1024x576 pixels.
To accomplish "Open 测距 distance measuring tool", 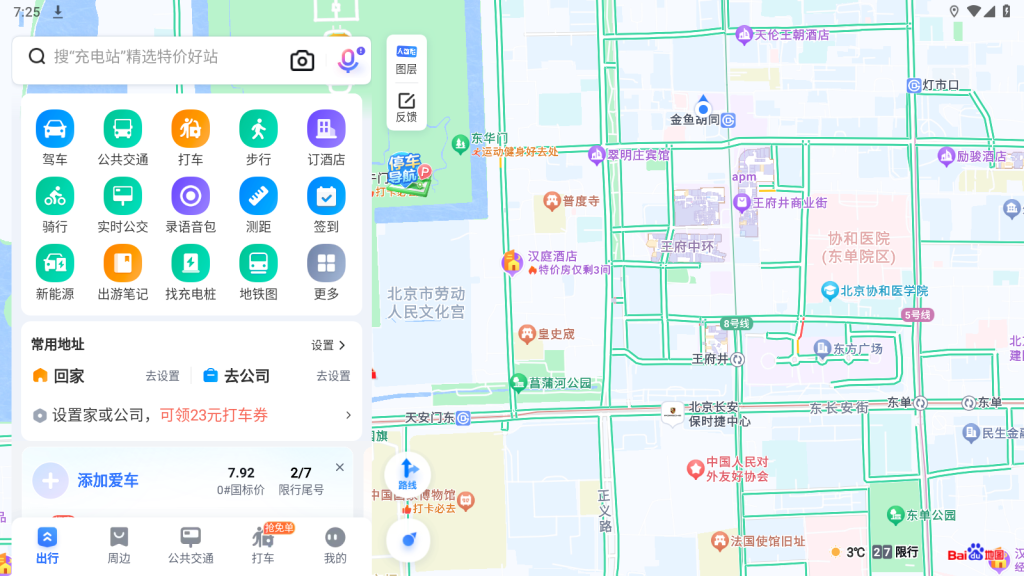I will (258, 205).
